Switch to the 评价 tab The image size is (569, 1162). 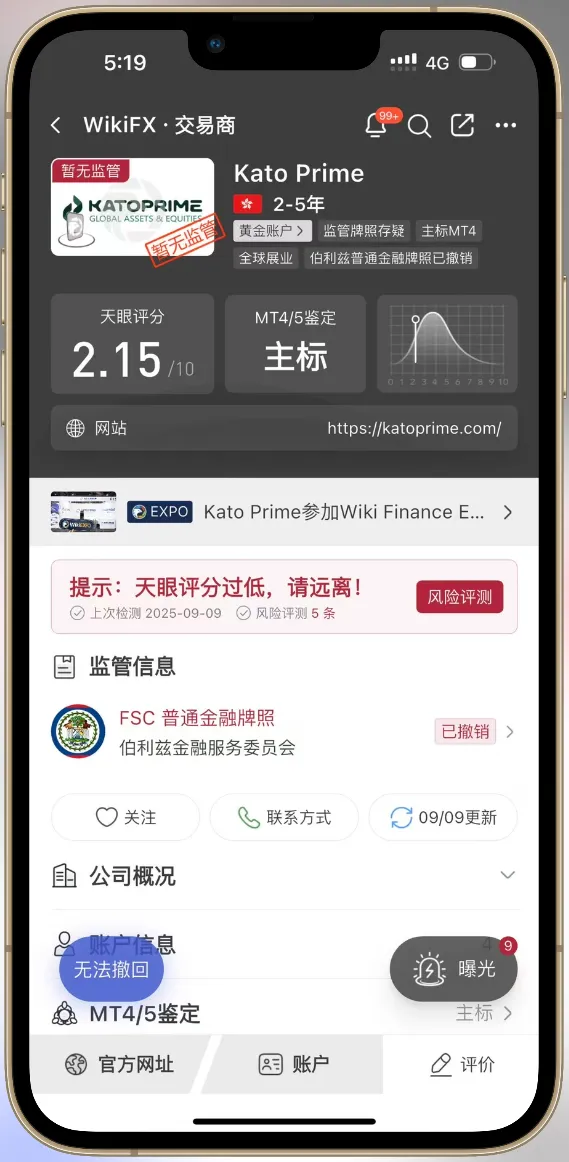tap(461, 1065)
